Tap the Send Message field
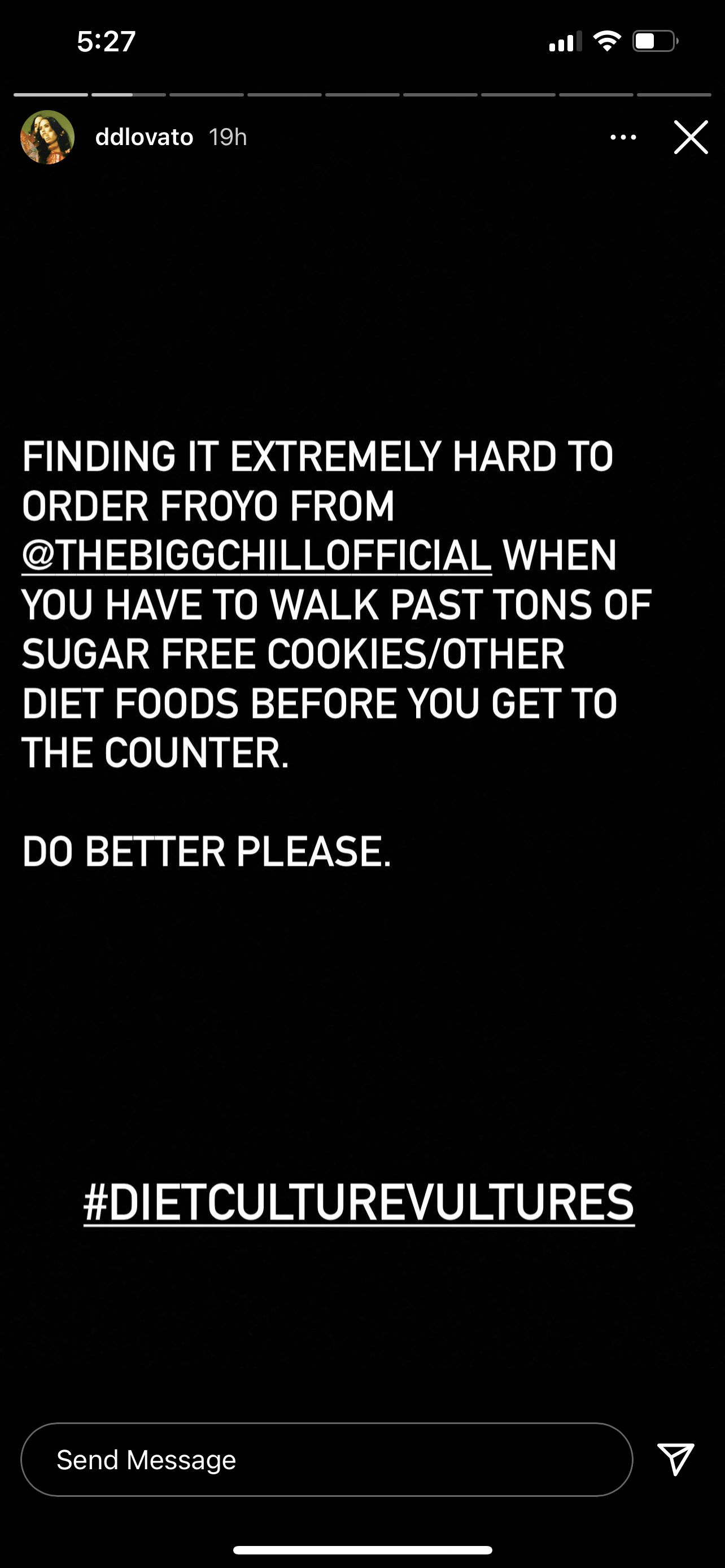This screenshot has width=725, height=1568. click(x=326, y=1459)
